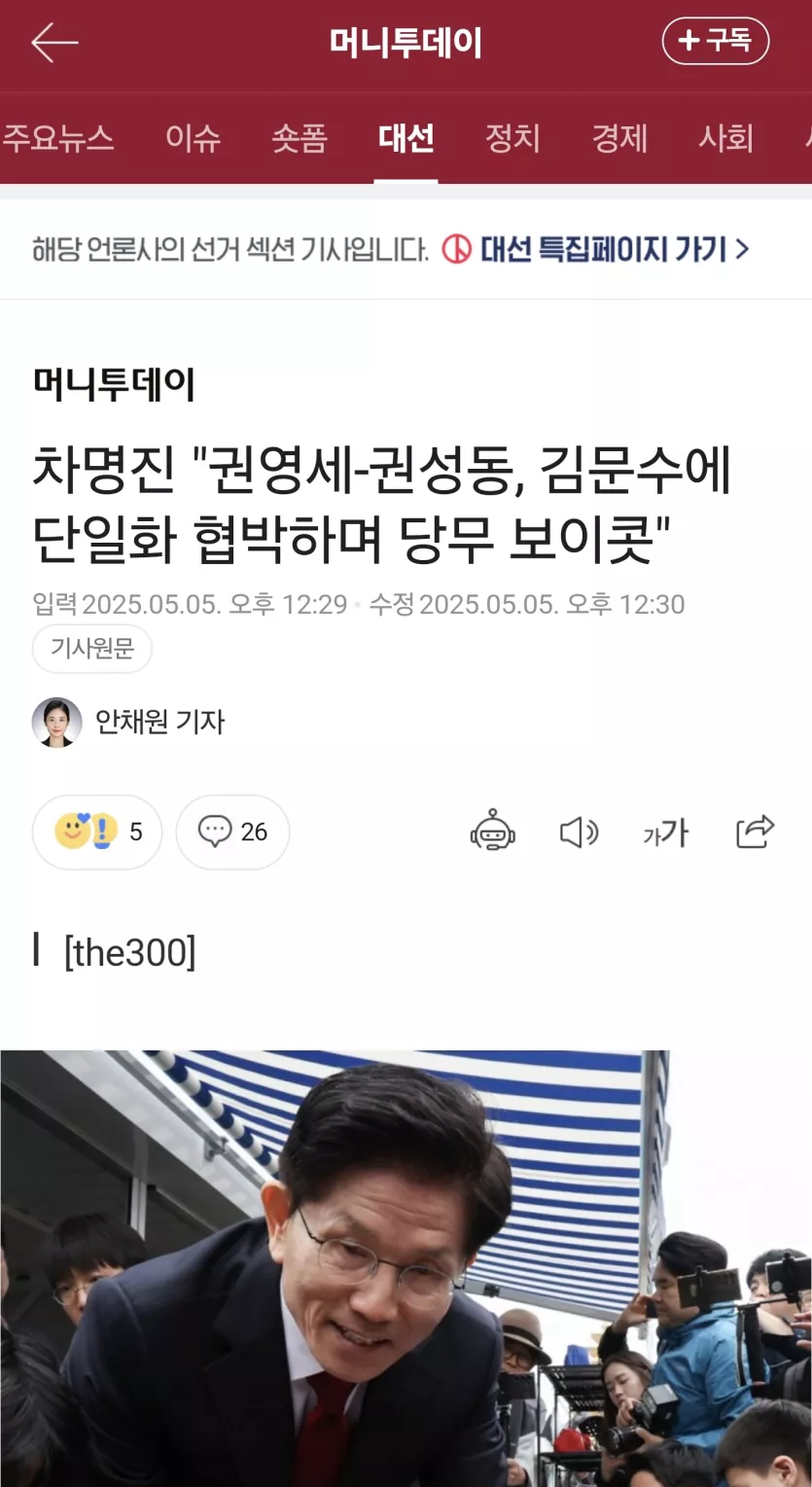Listen to article with speaker icon
This screenshot has width=812, height=1487.
coord(579,832)
